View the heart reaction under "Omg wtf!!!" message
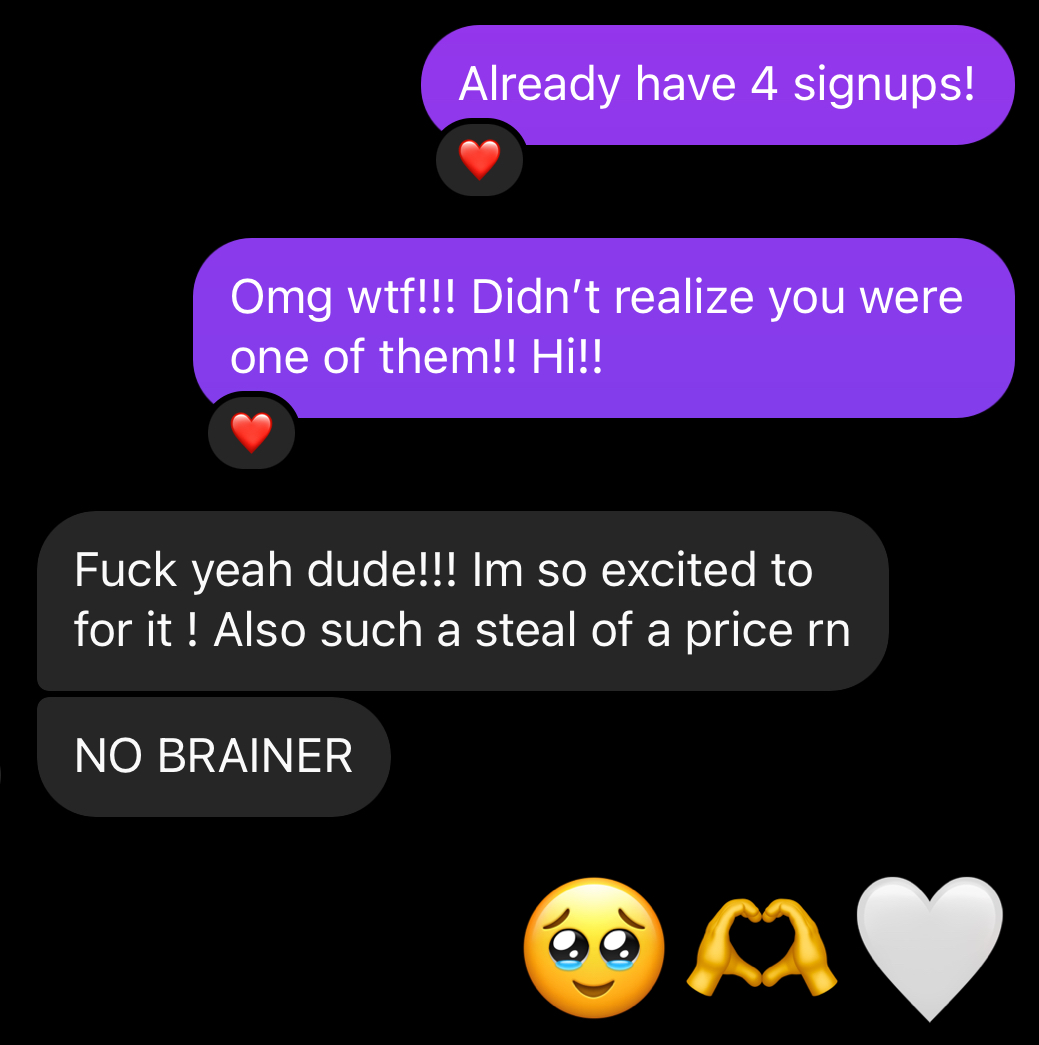 click(251, 432)
